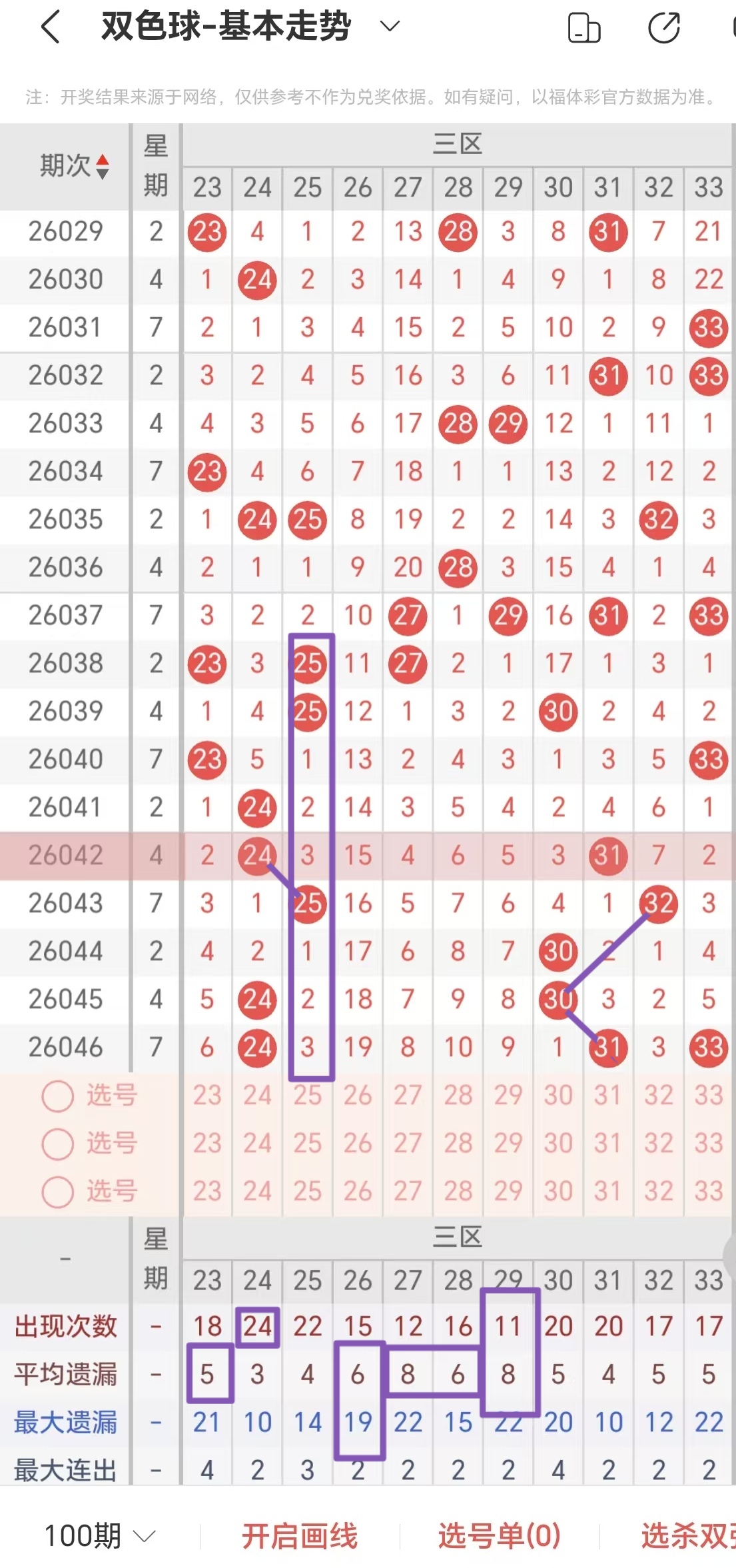Switch to the 三区 section header
Image resolution: width=736 pixels, height=1568 pixels.
(458, 143)
